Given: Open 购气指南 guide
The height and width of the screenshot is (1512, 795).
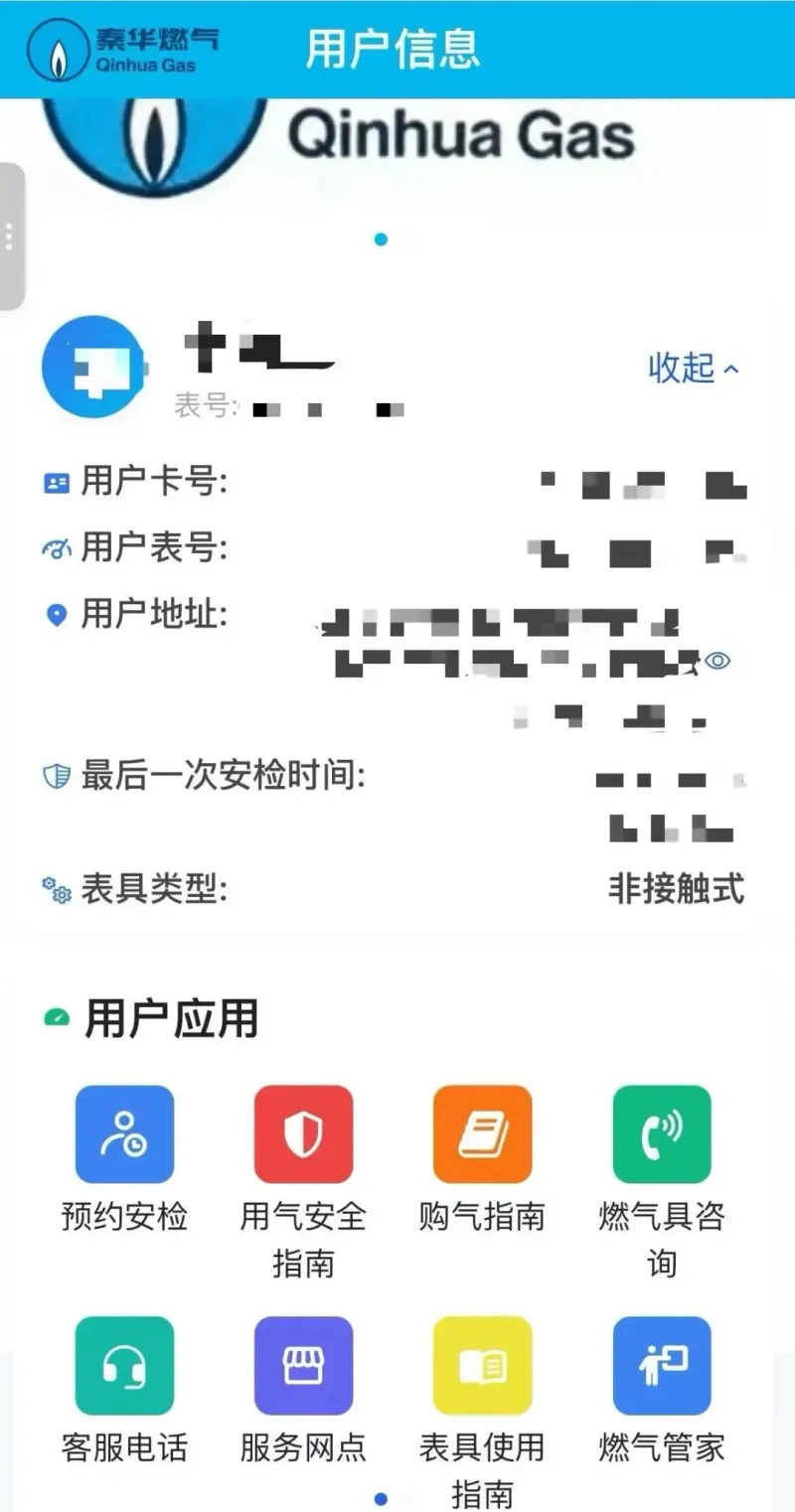Looking at the screenshot, I should click(482, 1134).
